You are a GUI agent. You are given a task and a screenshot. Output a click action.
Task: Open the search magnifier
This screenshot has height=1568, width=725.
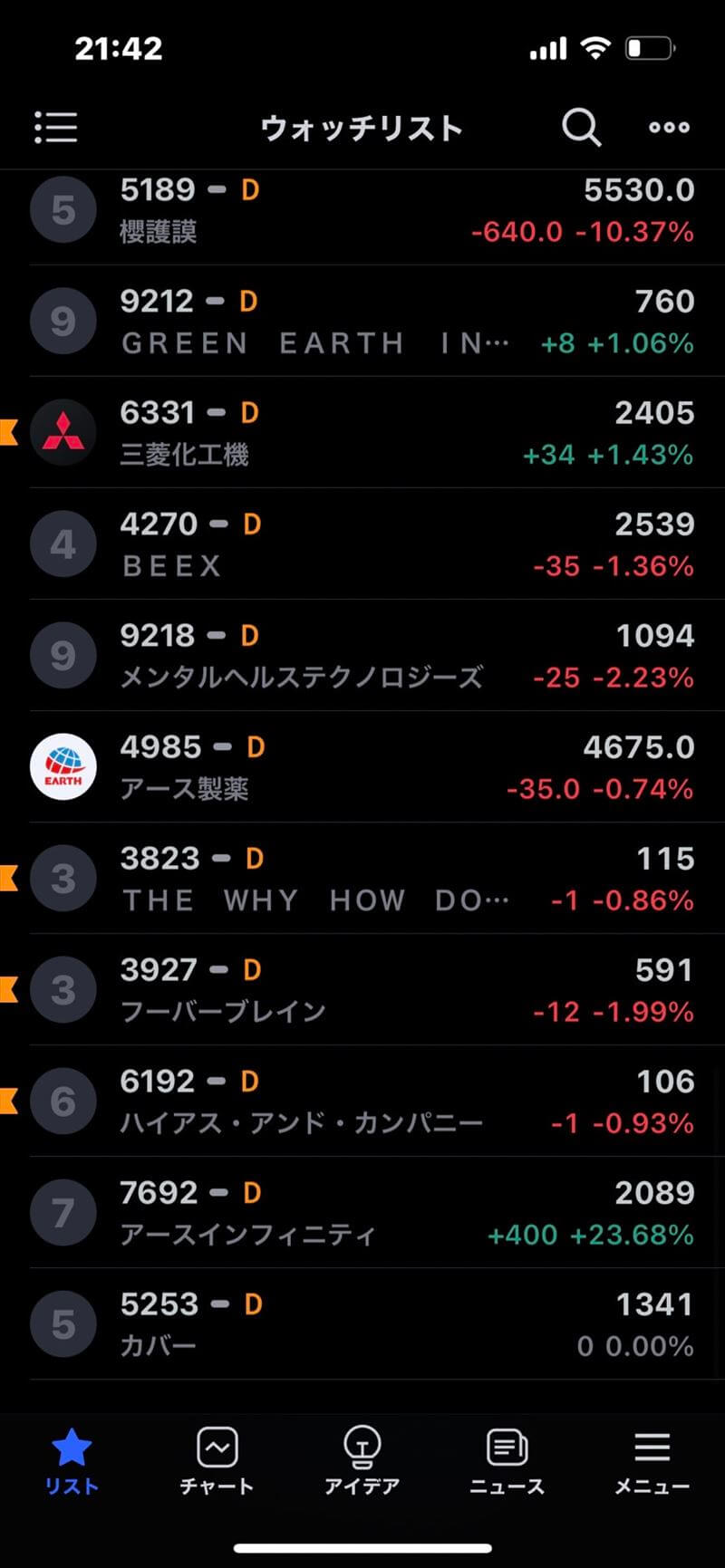click(581, 128)
